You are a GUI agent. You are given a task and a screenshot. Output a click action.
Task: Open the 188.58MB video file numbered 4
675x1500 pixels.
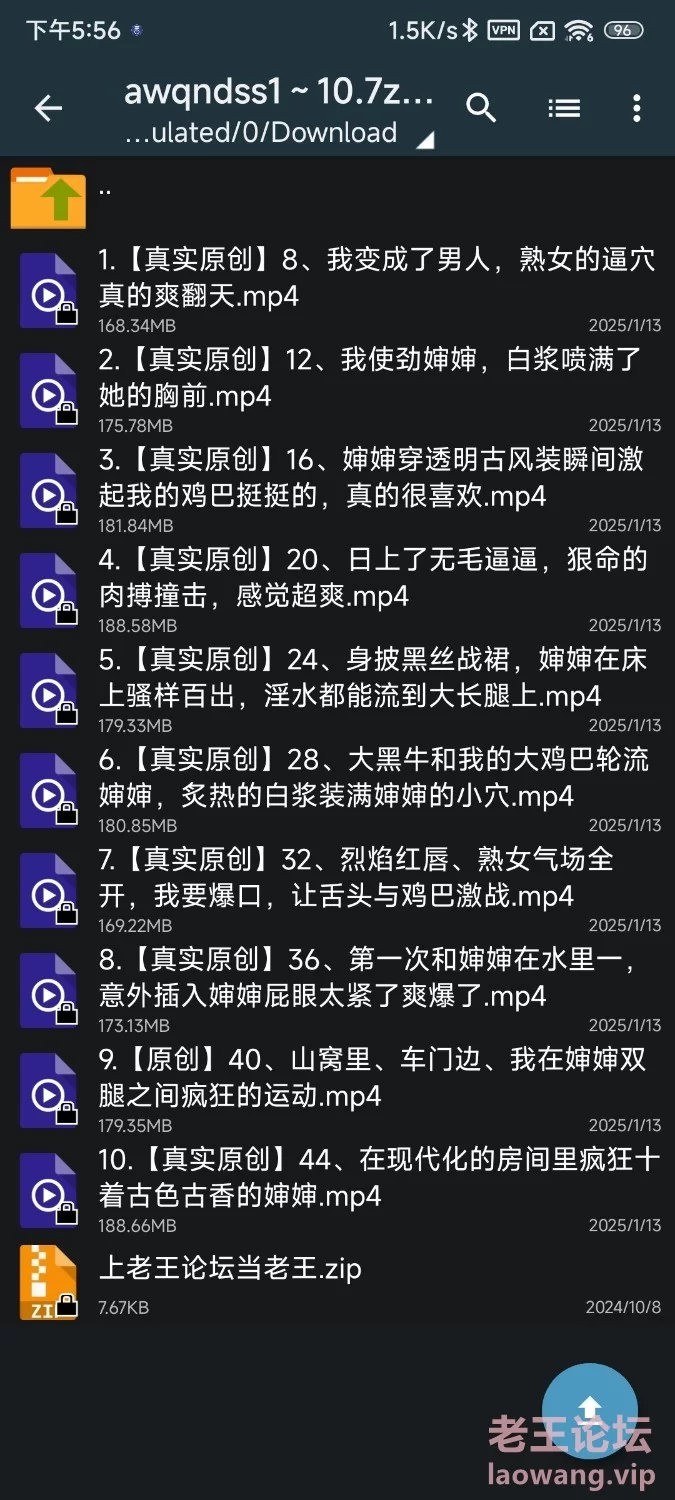337,590
